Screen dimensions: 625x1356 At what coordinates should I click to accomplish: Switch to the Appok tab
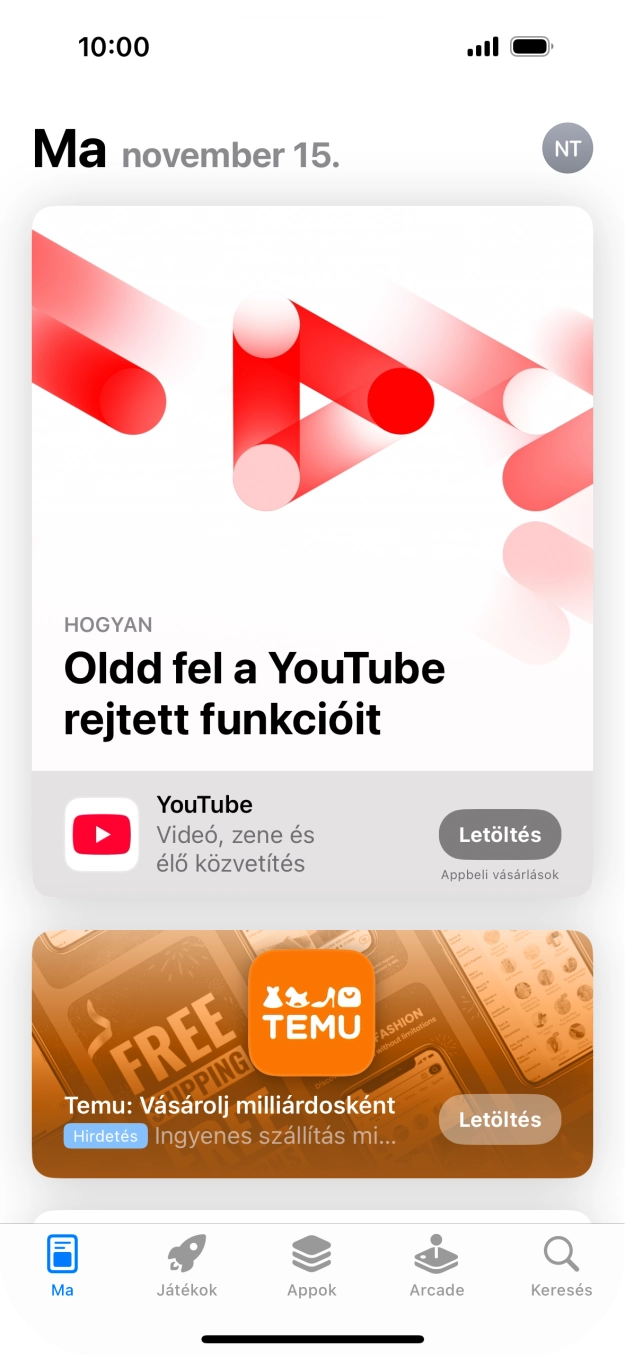pos(312,1265)
